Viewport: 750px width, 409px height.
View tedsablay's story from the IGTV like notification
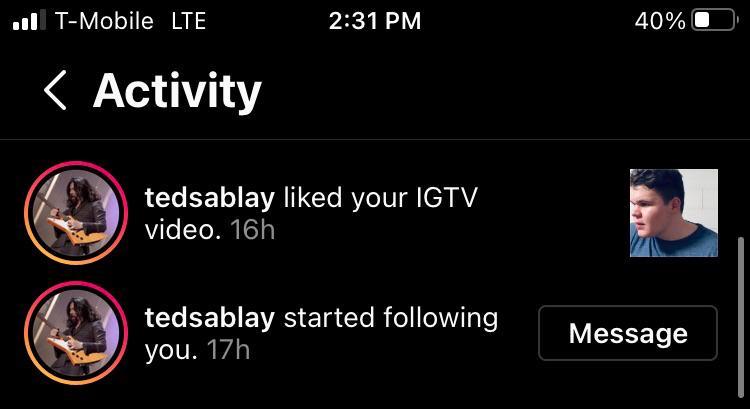[x=75, y=211]
